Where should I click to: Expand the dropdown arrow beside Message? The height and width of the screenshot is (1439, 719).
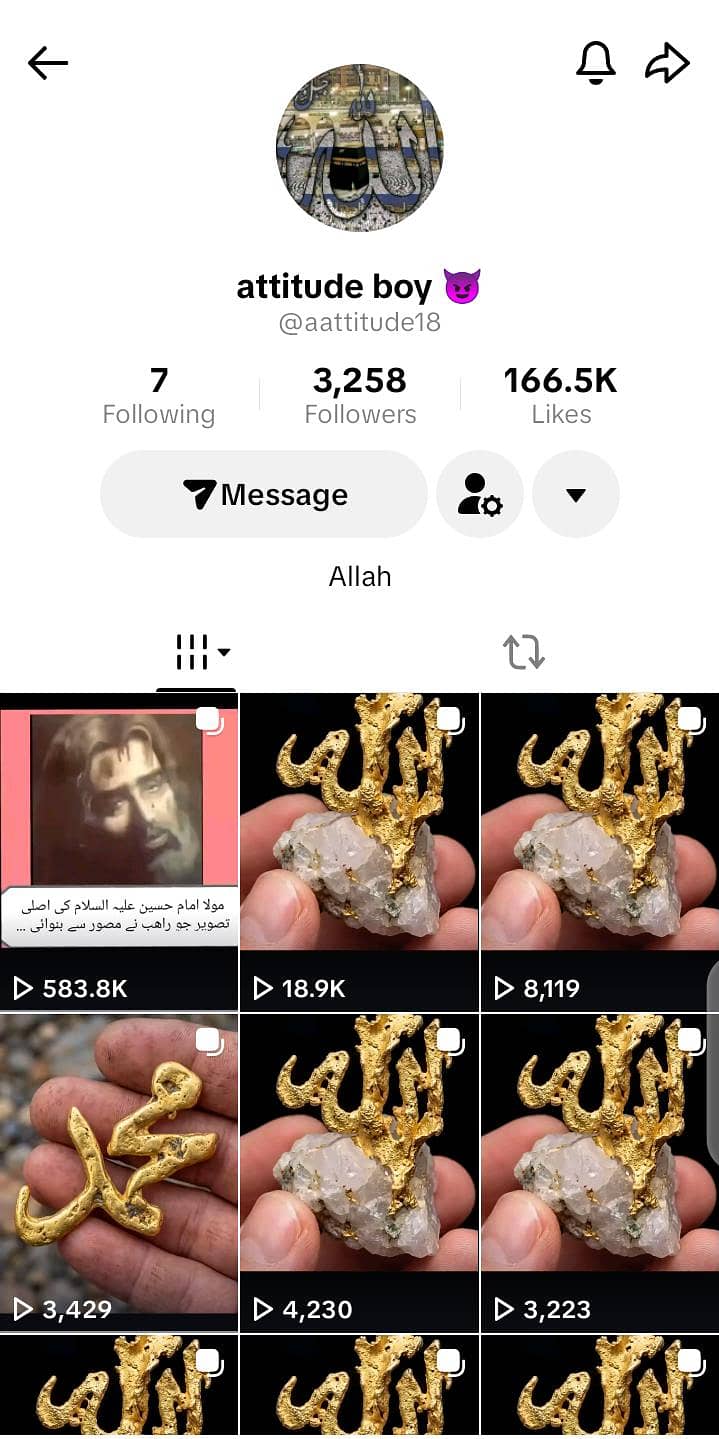[576, 494]
